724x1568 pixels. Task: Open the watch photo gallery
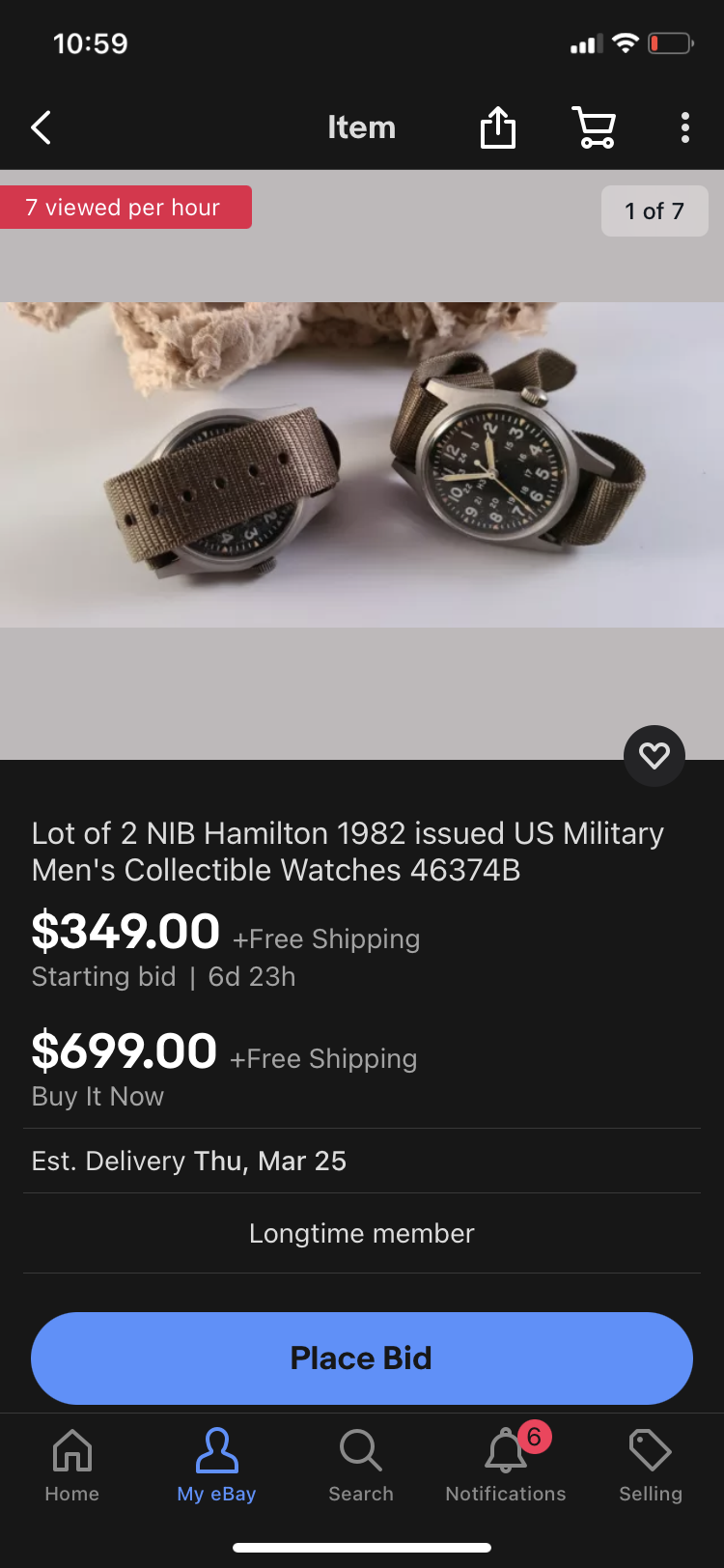tap(362, 465)
